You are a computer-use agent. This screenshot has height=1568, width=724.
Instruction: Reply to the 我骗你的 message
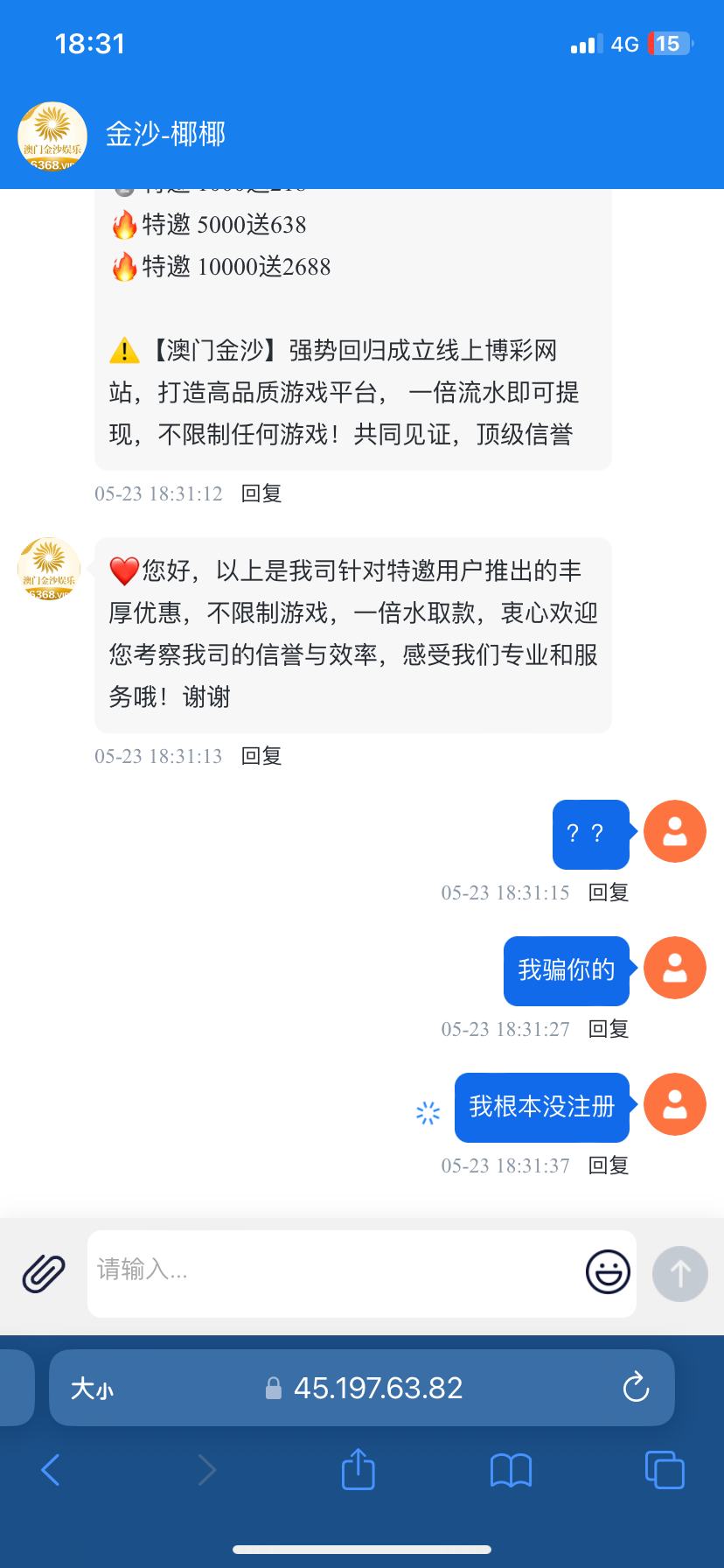(x=609, y=1029)
